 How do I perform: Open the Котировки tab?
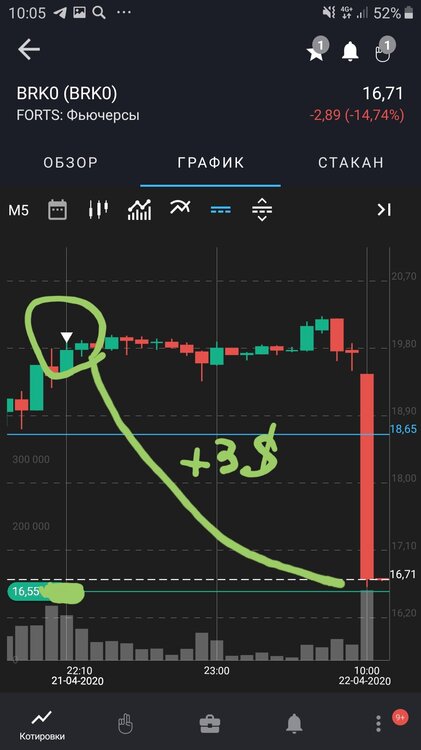tap(42, 725)
